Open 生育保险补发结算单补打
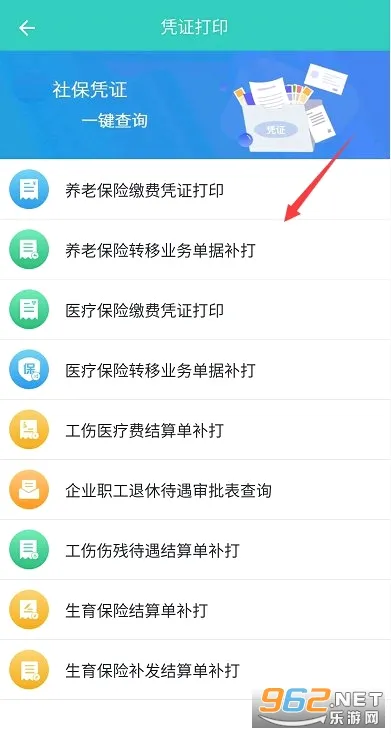 195,669
